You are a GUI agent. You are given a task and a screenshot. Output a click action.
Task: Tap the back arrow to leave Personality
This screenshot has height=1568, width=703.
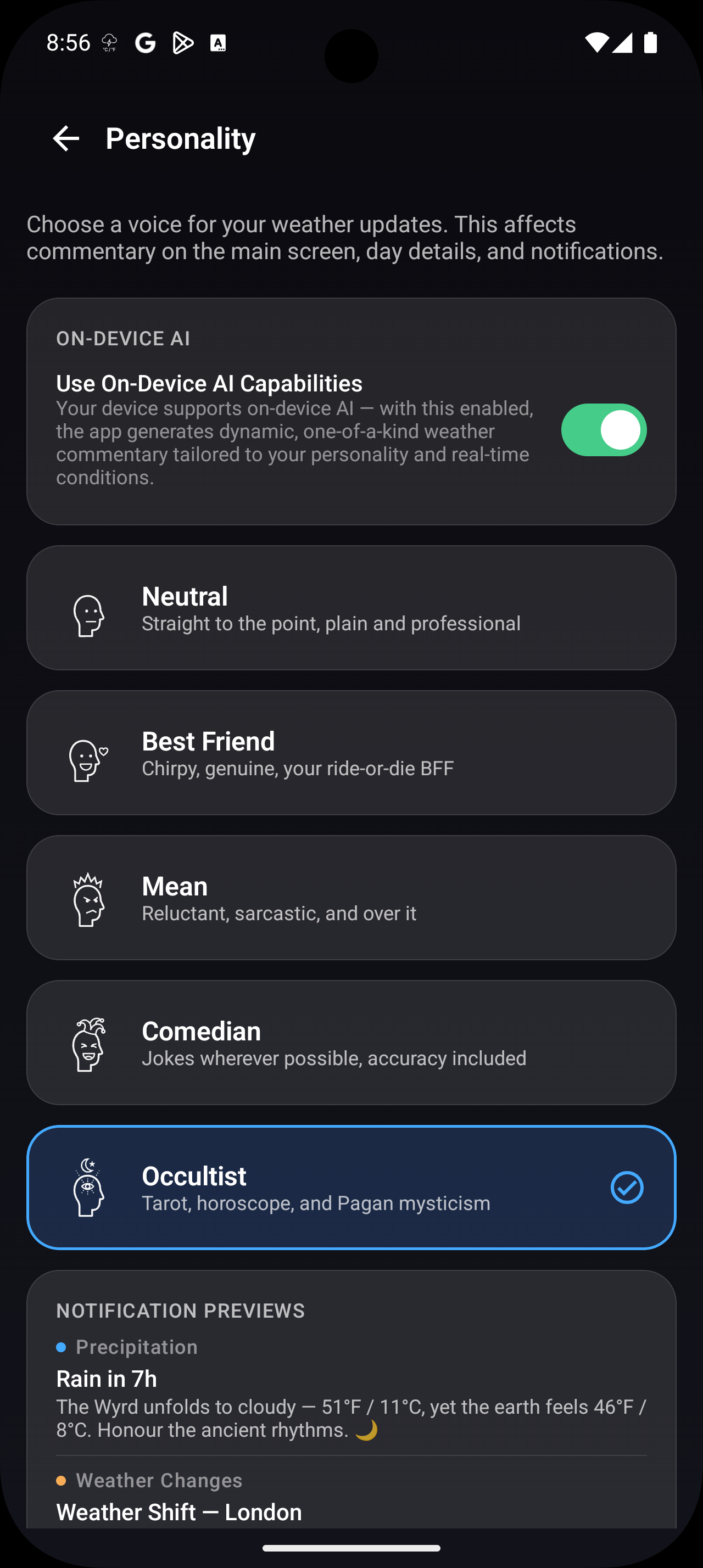tap(65, 138)
